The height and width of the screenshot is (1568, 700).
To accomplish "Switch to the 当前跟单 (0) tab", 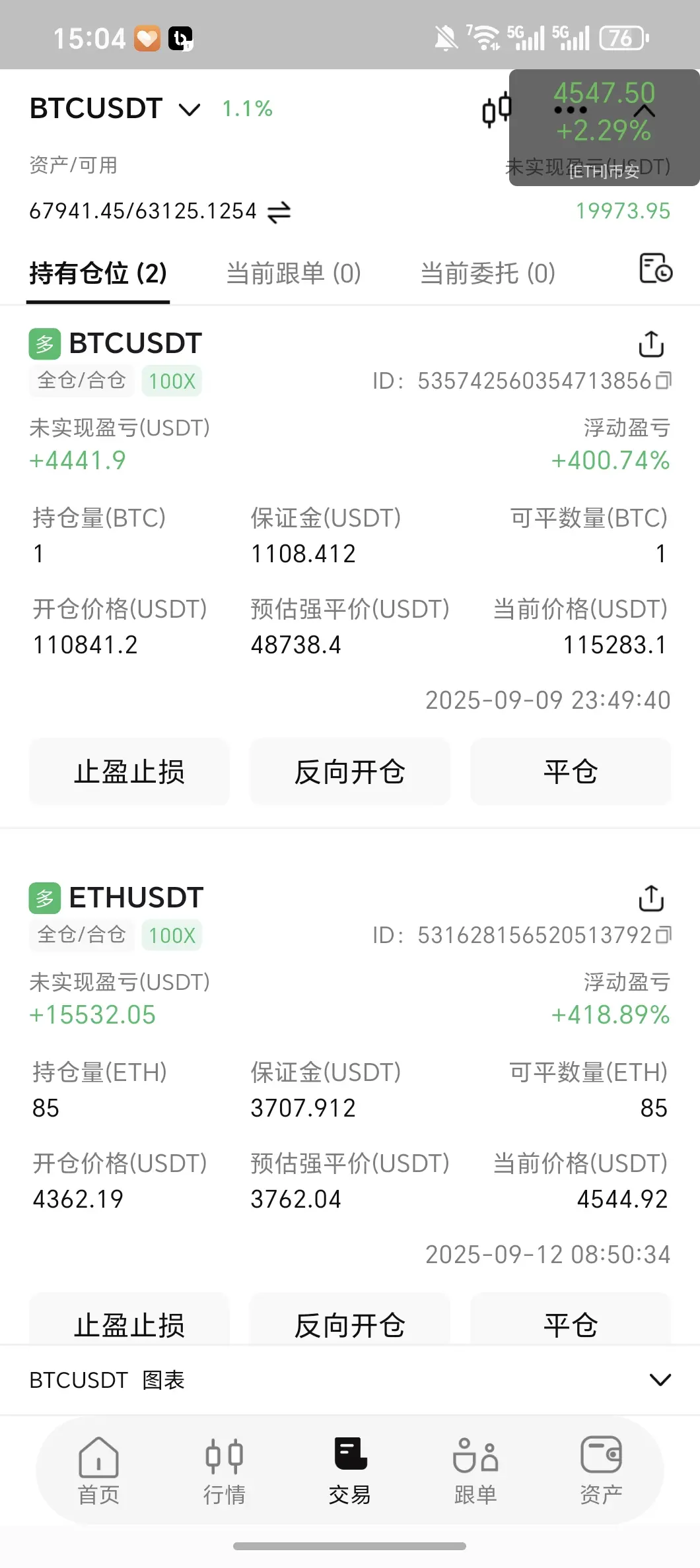I will 293,273.
